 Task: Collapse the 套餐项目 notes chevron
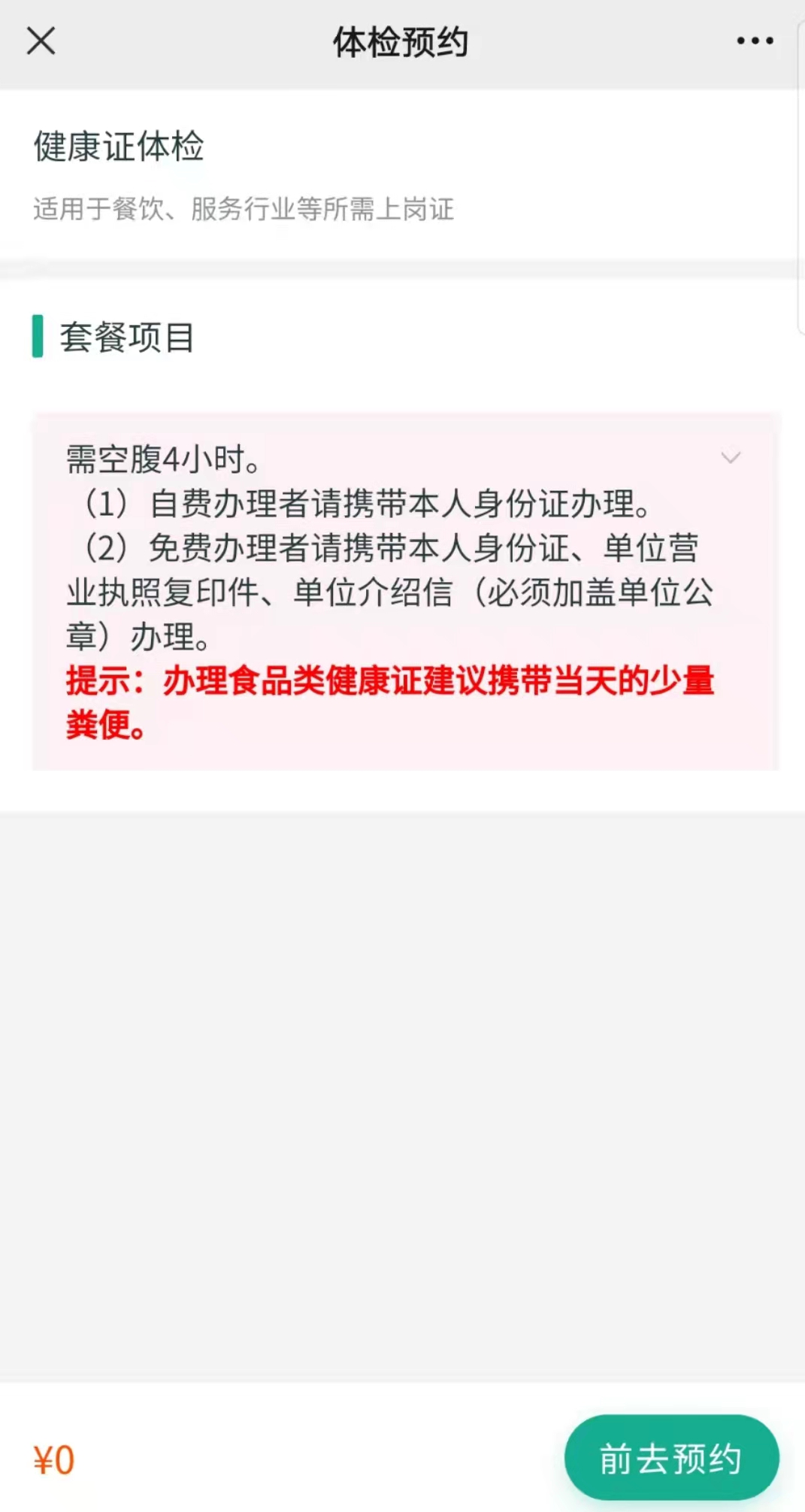click(731, 457)
